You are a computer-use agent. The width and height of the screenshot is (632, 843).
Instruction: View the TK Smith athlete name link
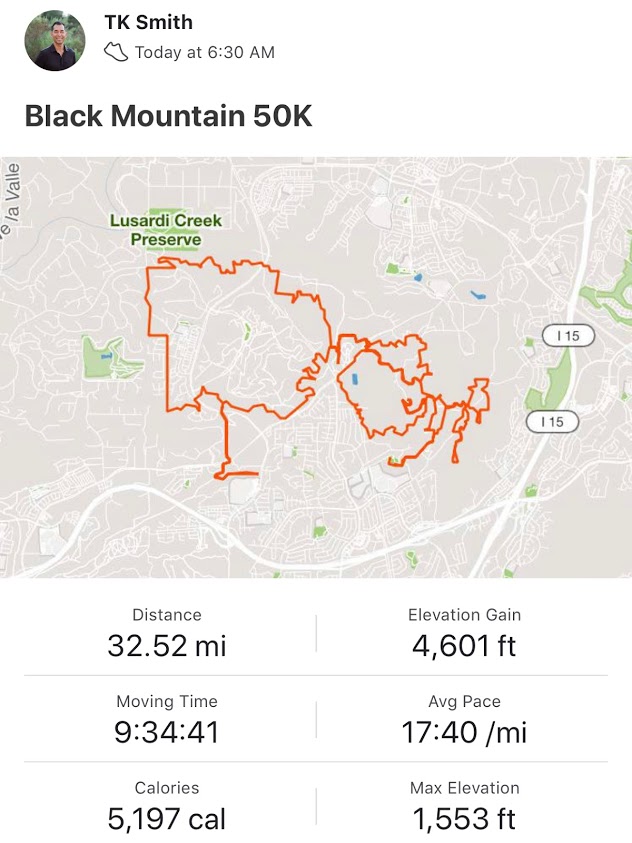(148, 22)
